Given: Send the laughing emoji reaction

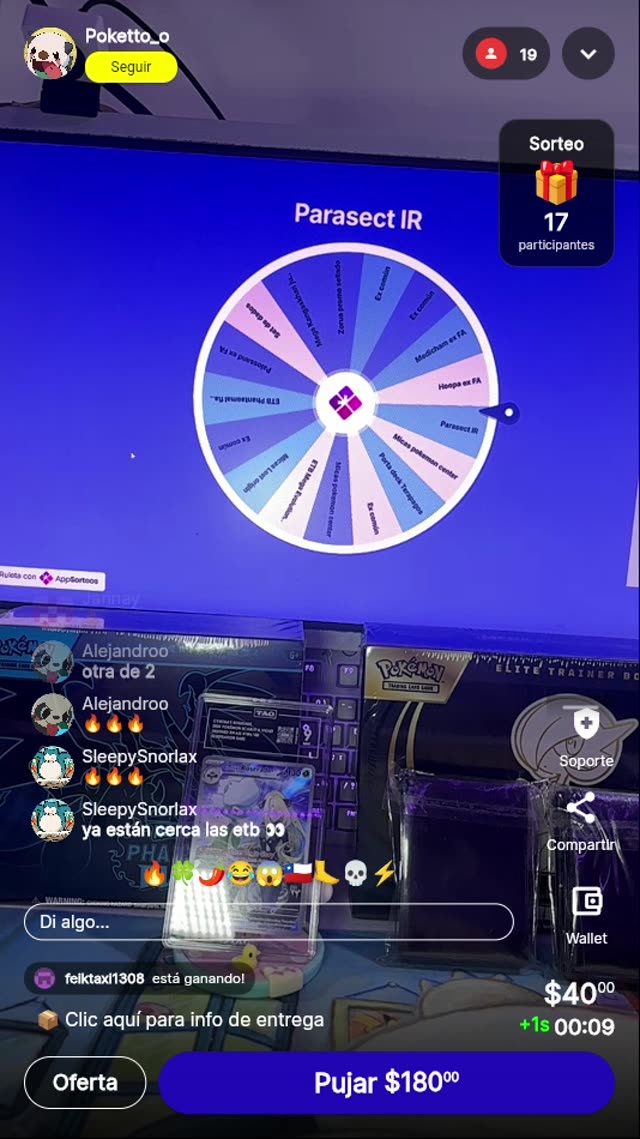Looking at the screenshot, I should (240, 873).
